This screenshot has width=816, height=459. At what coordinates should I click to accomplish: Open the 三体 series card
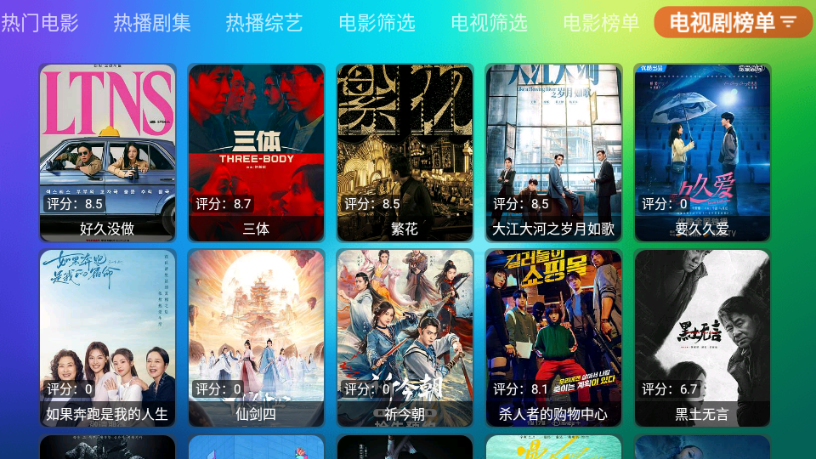point(256,152)
